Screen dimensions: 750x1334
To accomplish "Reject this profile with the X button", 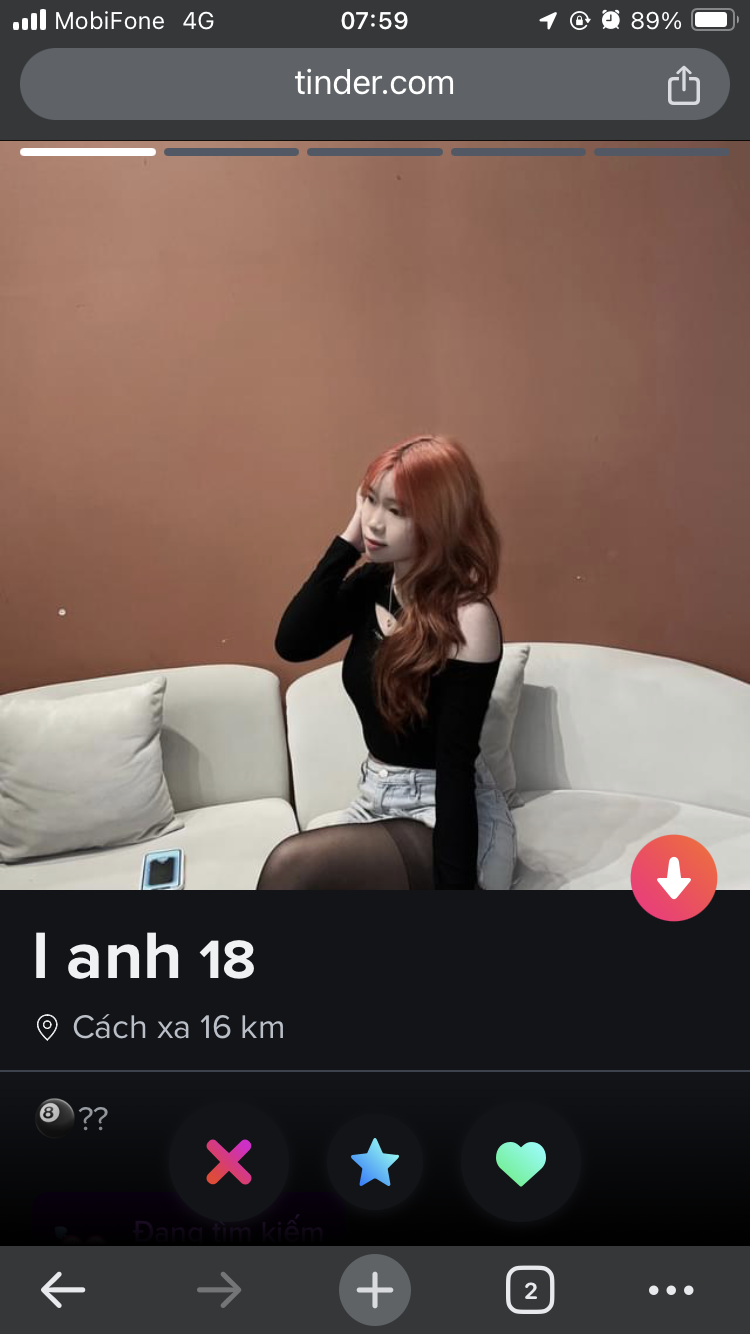I will coord(229,1162).
